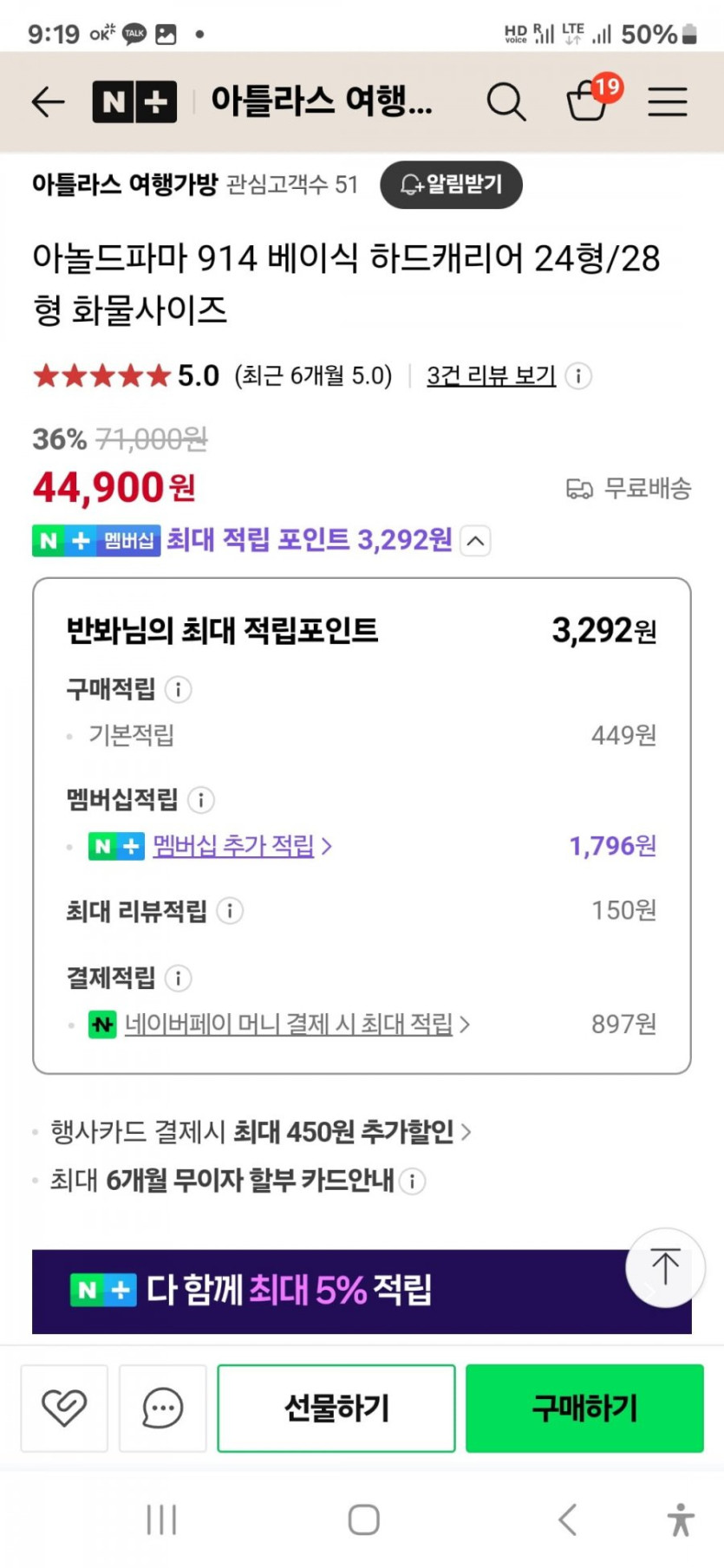The height and width of the screenshot is (1568, 724).
Task: Collapse the 최대 적립 포인트 details
Action: (475, 541)
